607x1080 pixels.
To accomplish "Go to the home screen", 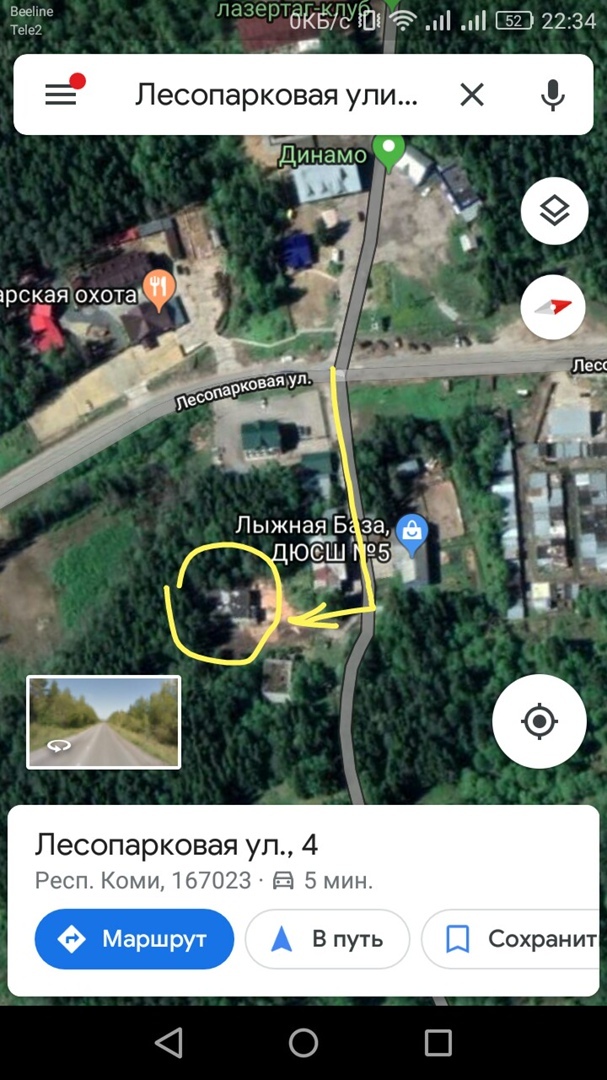I will (303, 1042).
